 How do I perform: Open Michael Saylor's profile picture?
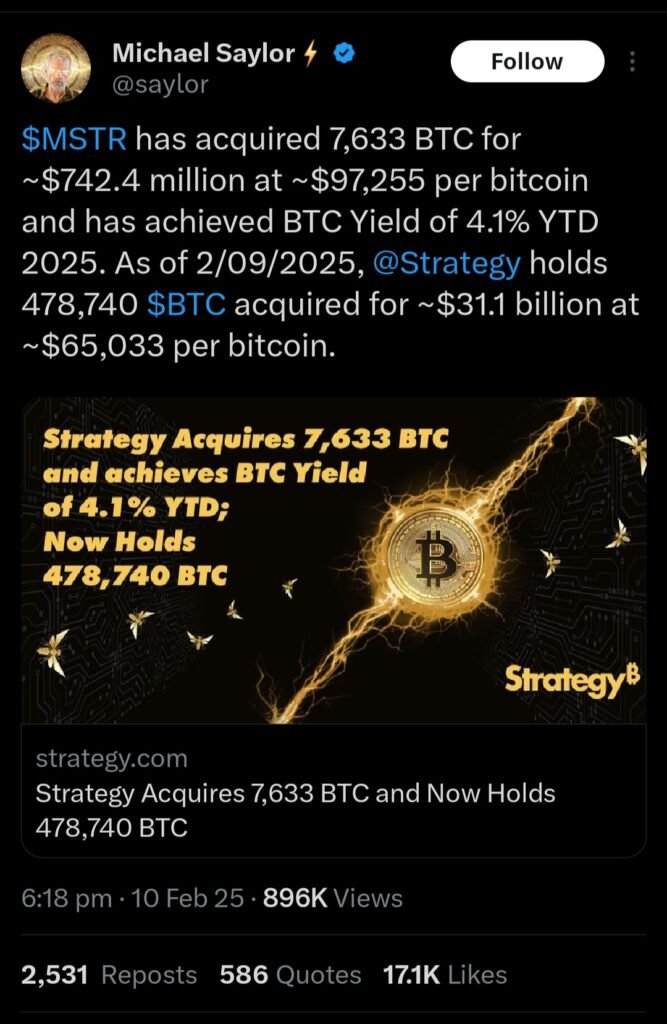click(56, 68)
